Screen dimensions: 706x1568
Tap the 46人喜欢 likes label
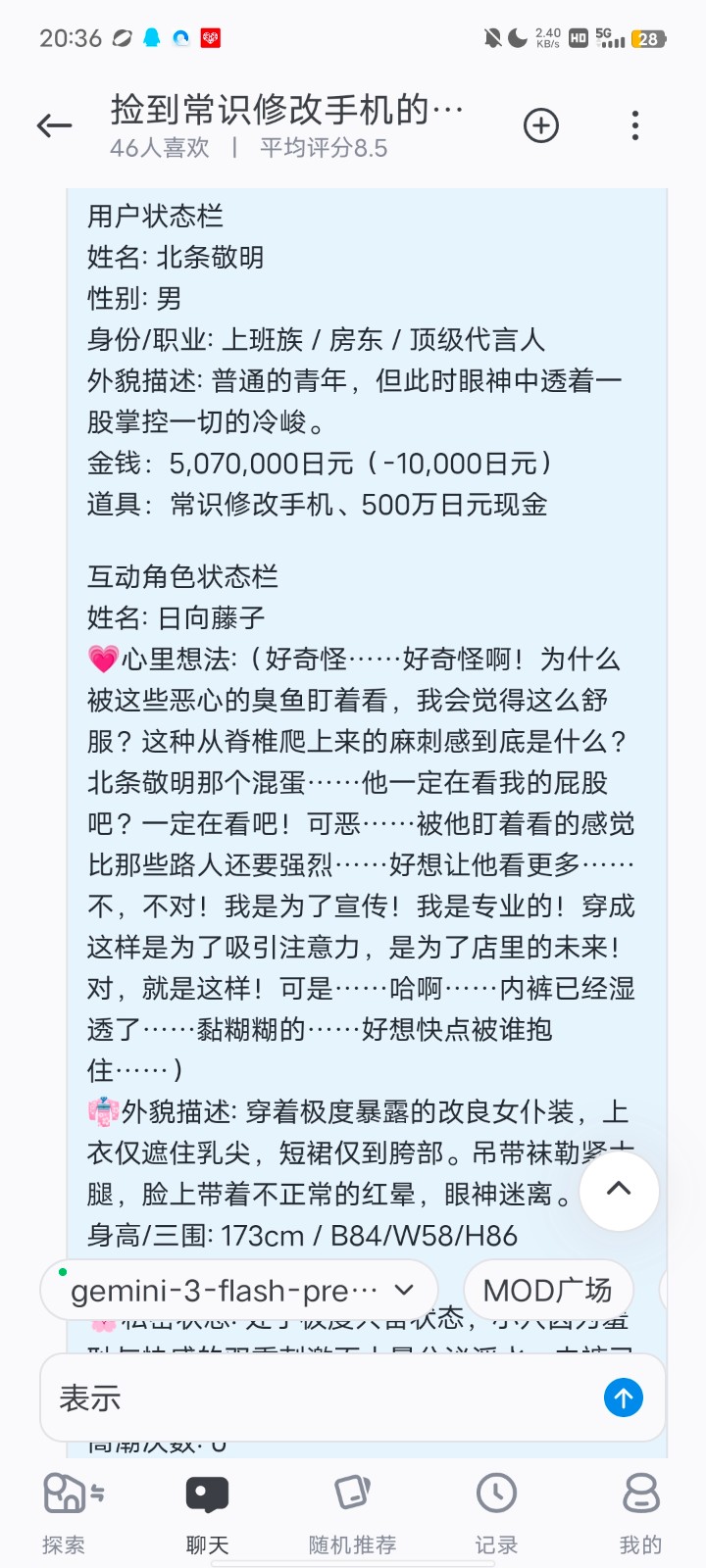(x=161, y=148)
